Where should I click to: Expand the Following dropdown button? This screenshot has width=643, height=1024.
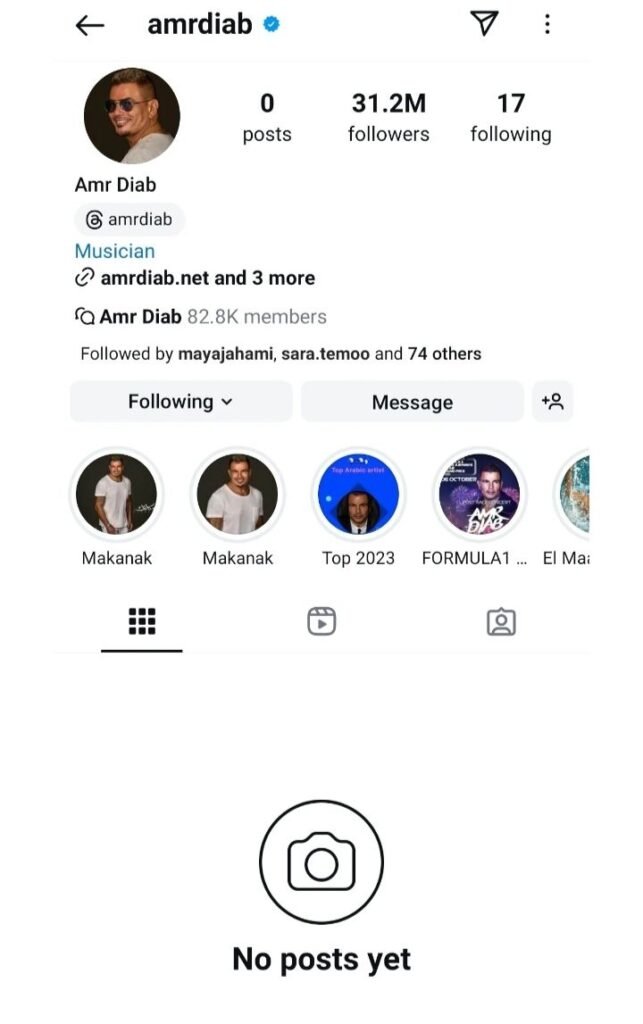click(x=181, y=402)
